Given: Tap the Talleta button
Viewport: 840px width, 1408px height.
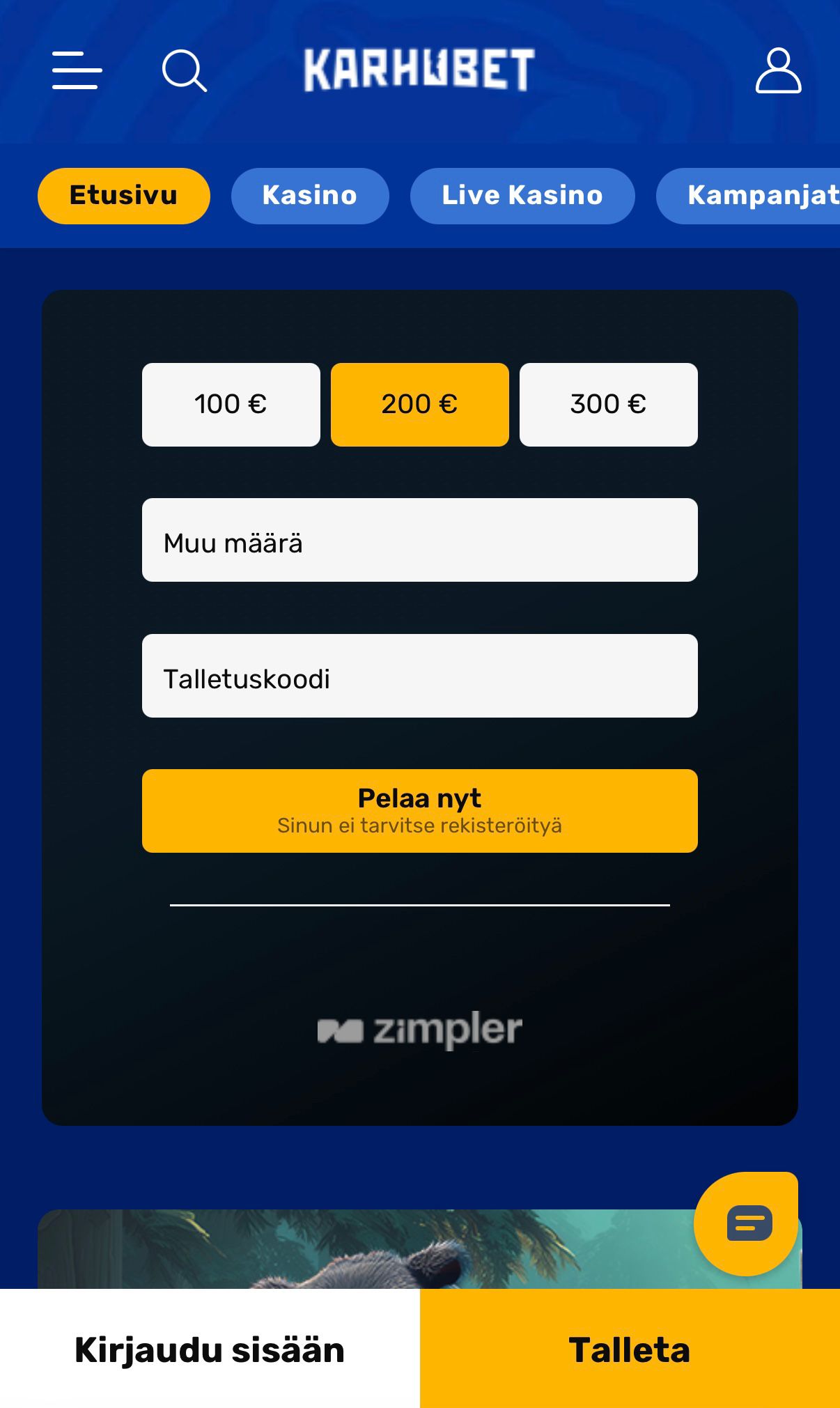Looking at the screenshot, I should pyautogui.click(x=630, y=1349).
